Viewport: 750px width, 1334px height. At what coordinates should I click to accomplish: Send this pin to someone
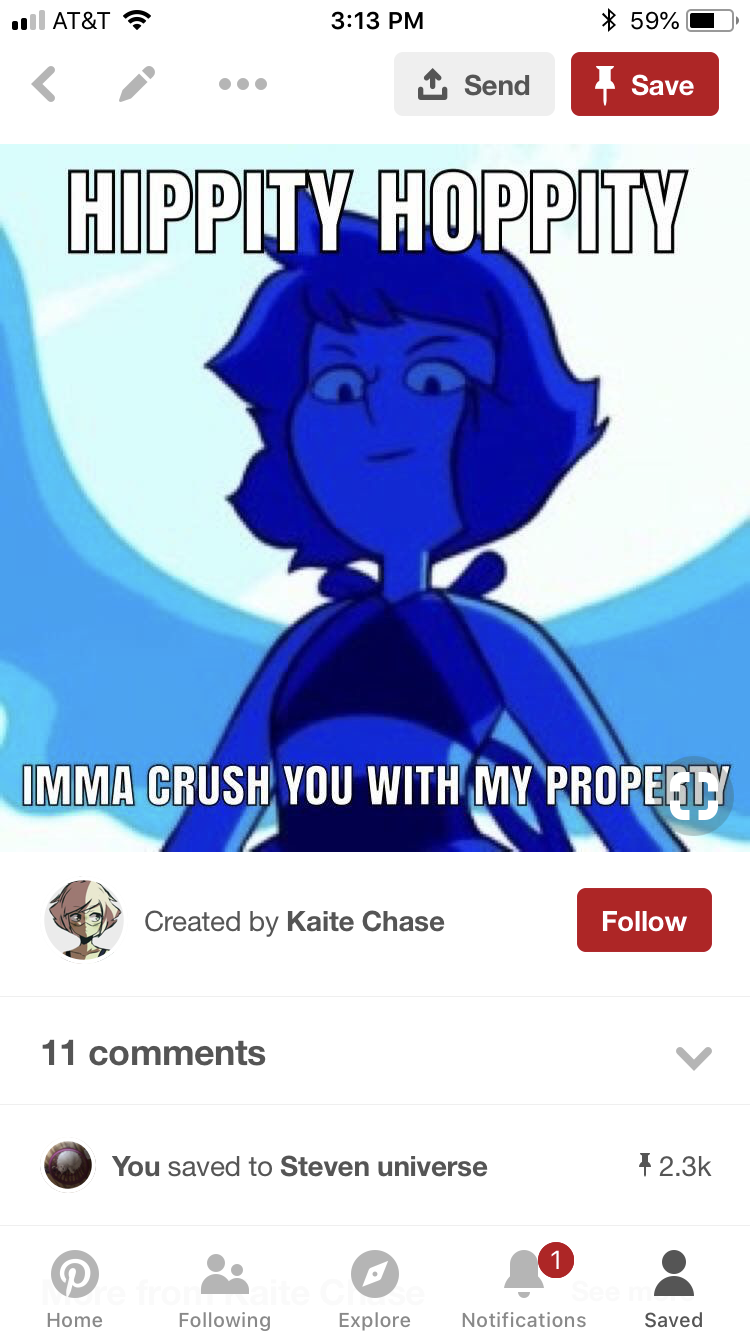pos(474,85)
